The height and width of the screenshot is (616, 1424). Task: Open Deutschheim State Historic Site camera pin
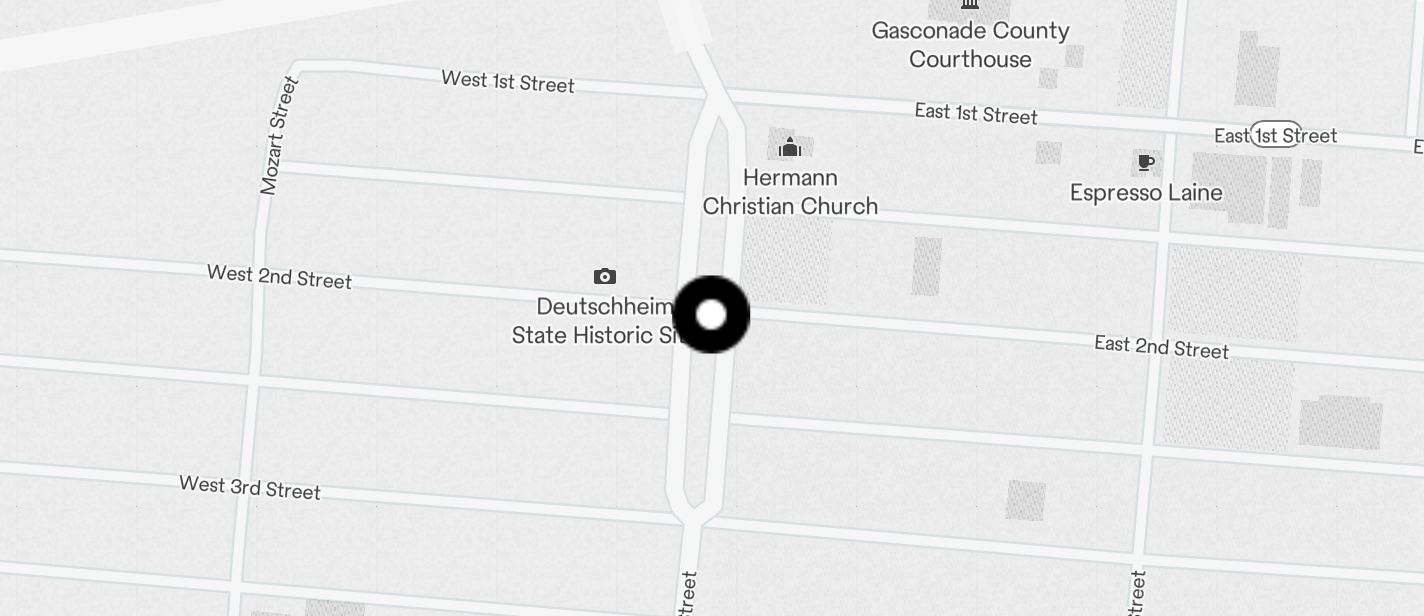tap(604, 277)
